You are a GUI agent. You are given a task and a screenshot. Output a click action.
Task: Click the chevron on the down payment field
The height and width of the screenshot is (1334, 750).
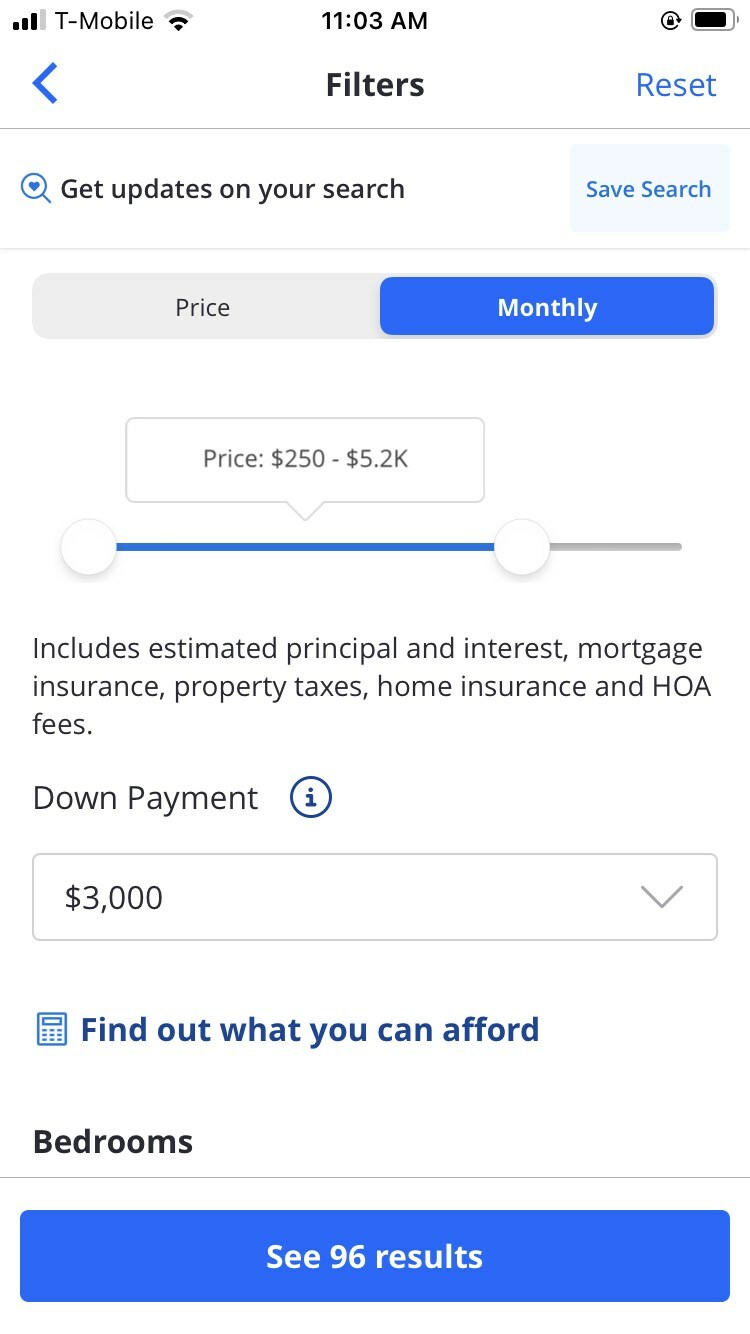coord(660,897)
